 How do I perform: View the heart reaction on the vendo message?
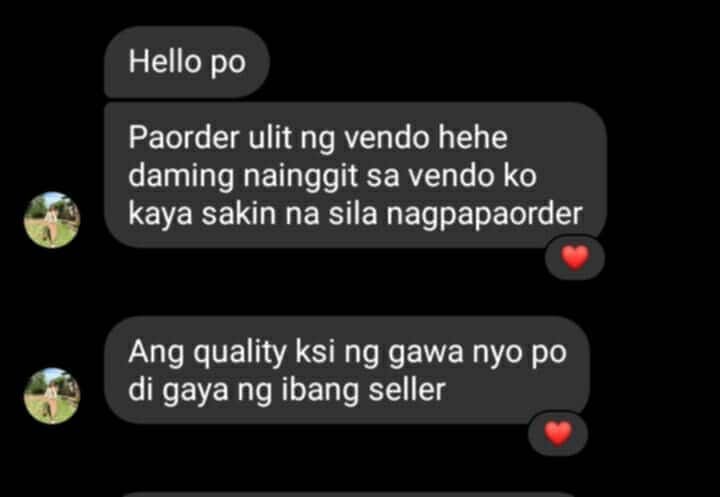575,259
